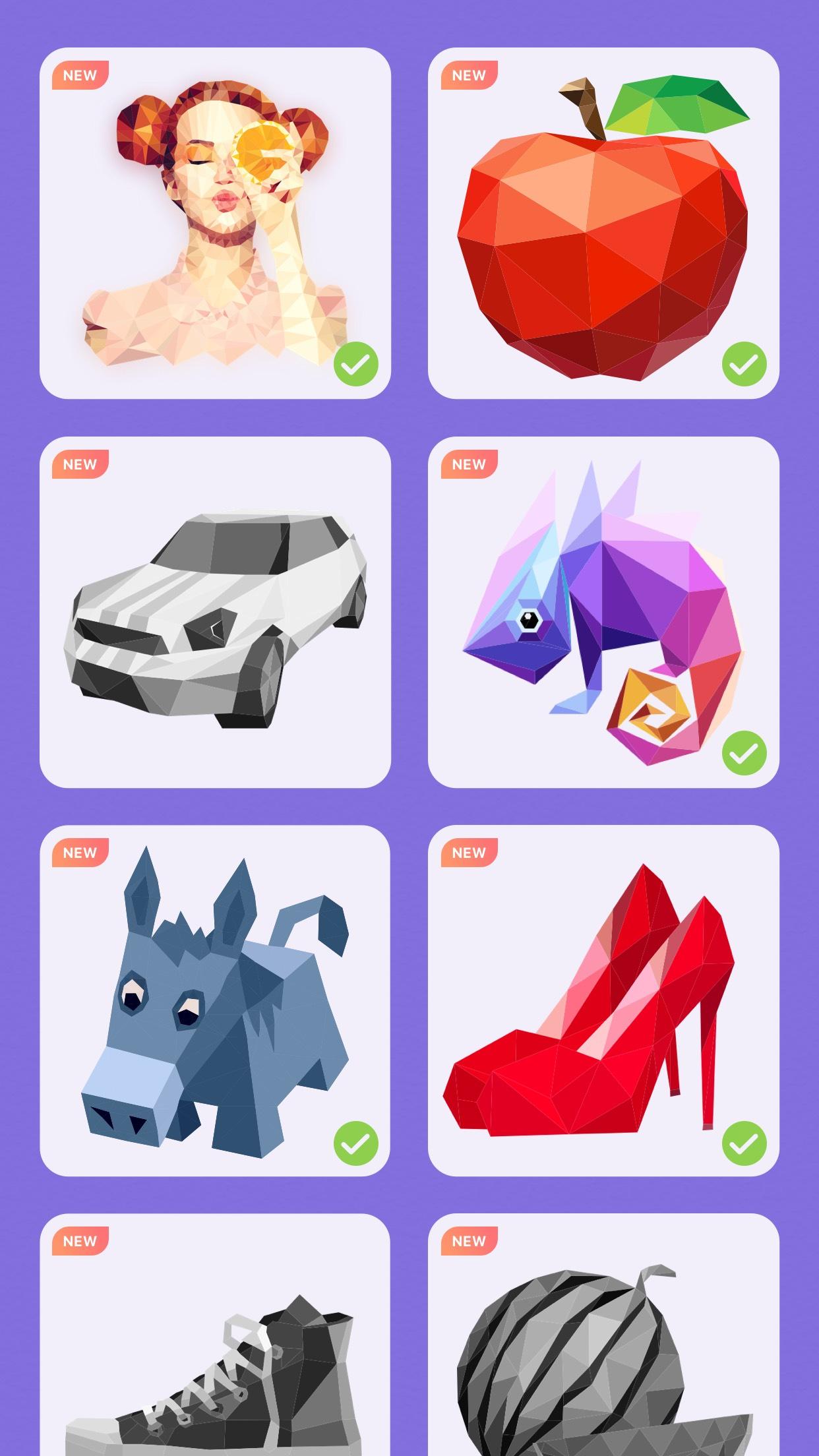Image resolution: width=819 pixels, height=1456 pixels.
Task: Choose the blue donkey picture
Action: tap(215, 1001)
